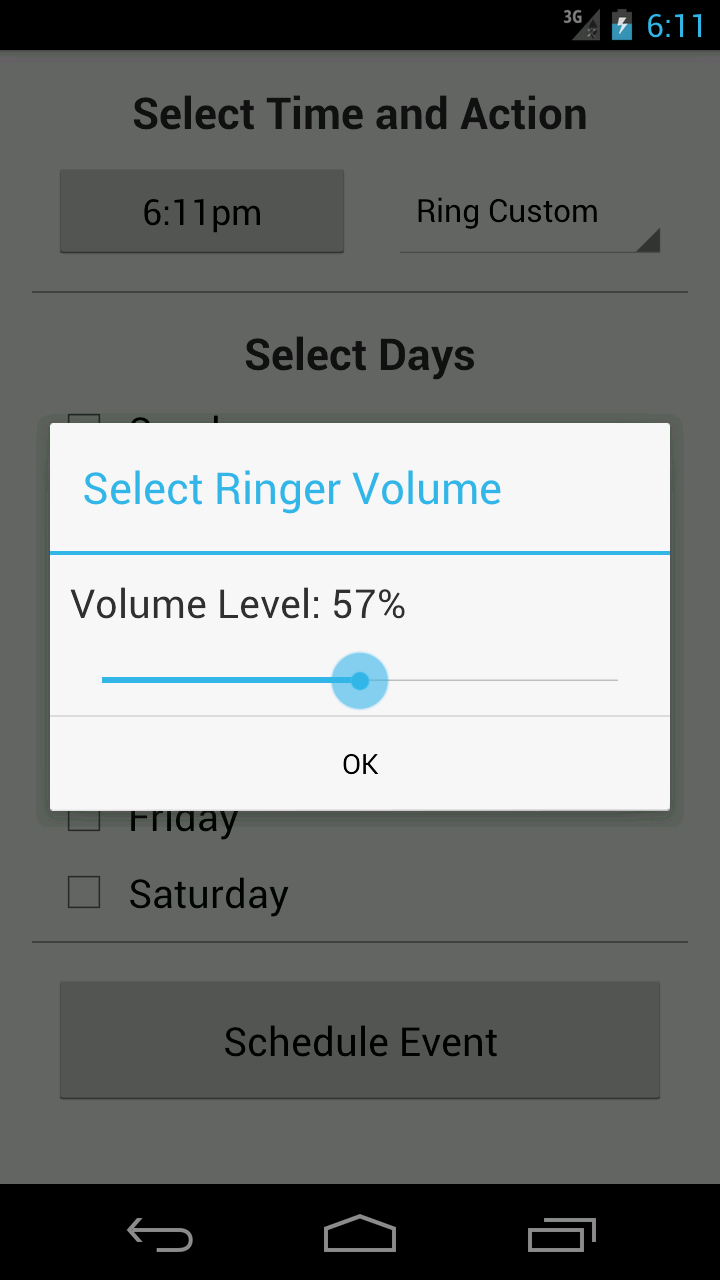The width and height of the screenshot is (720, 1280).
Task: Tap the status bar area
Action: click(360, 25)
